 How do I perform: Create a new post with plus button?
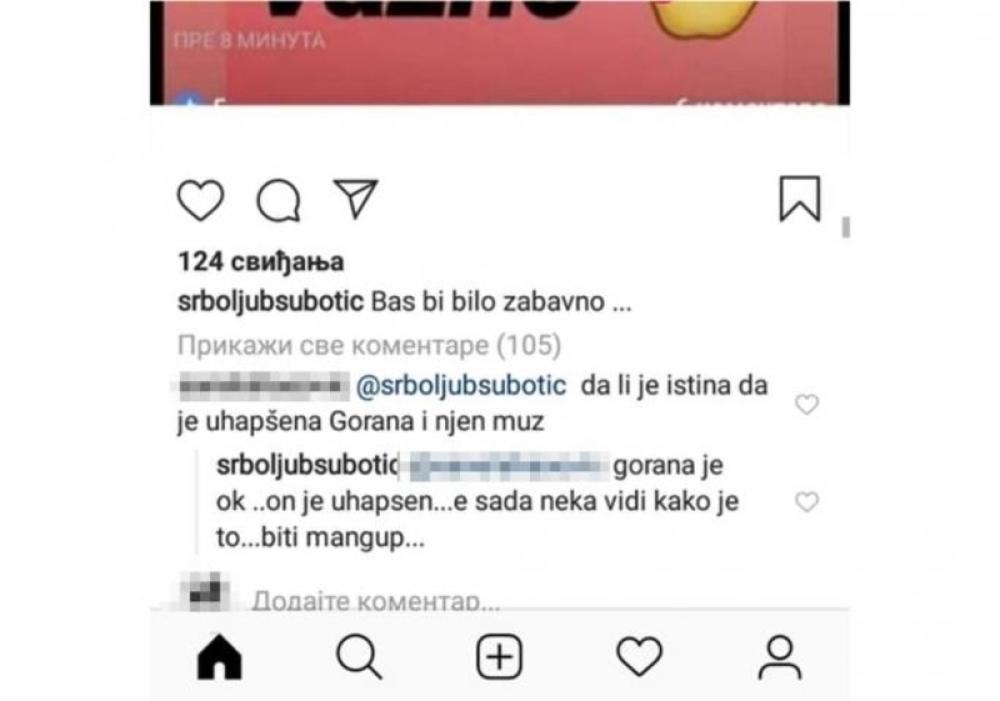click(499, 657)
